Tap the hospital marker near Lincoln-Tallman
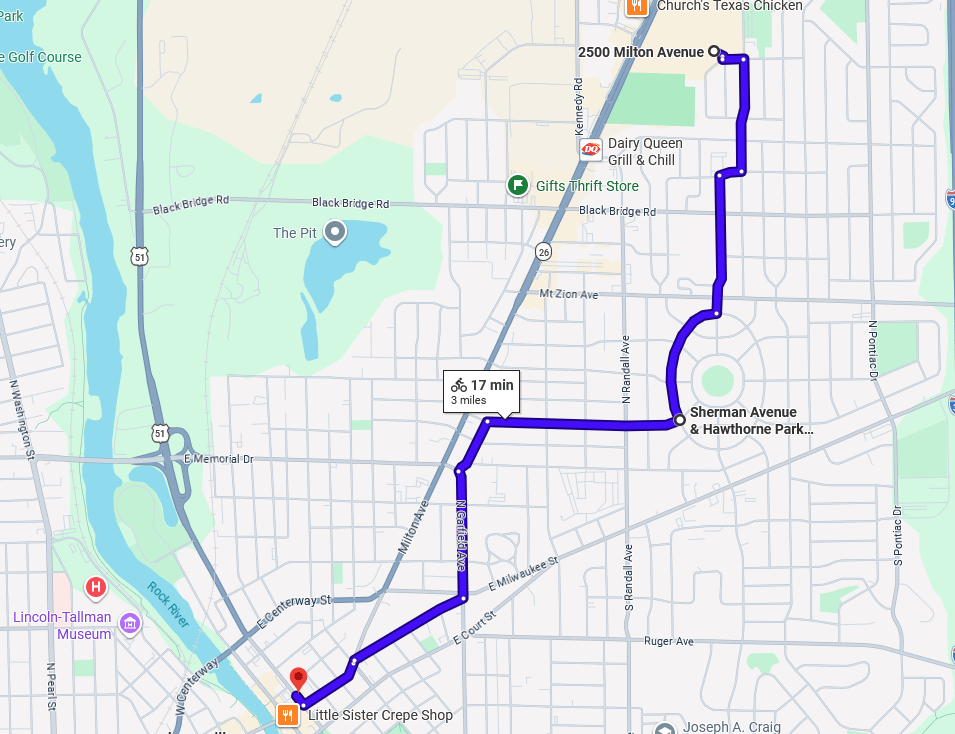 (96, 587)
